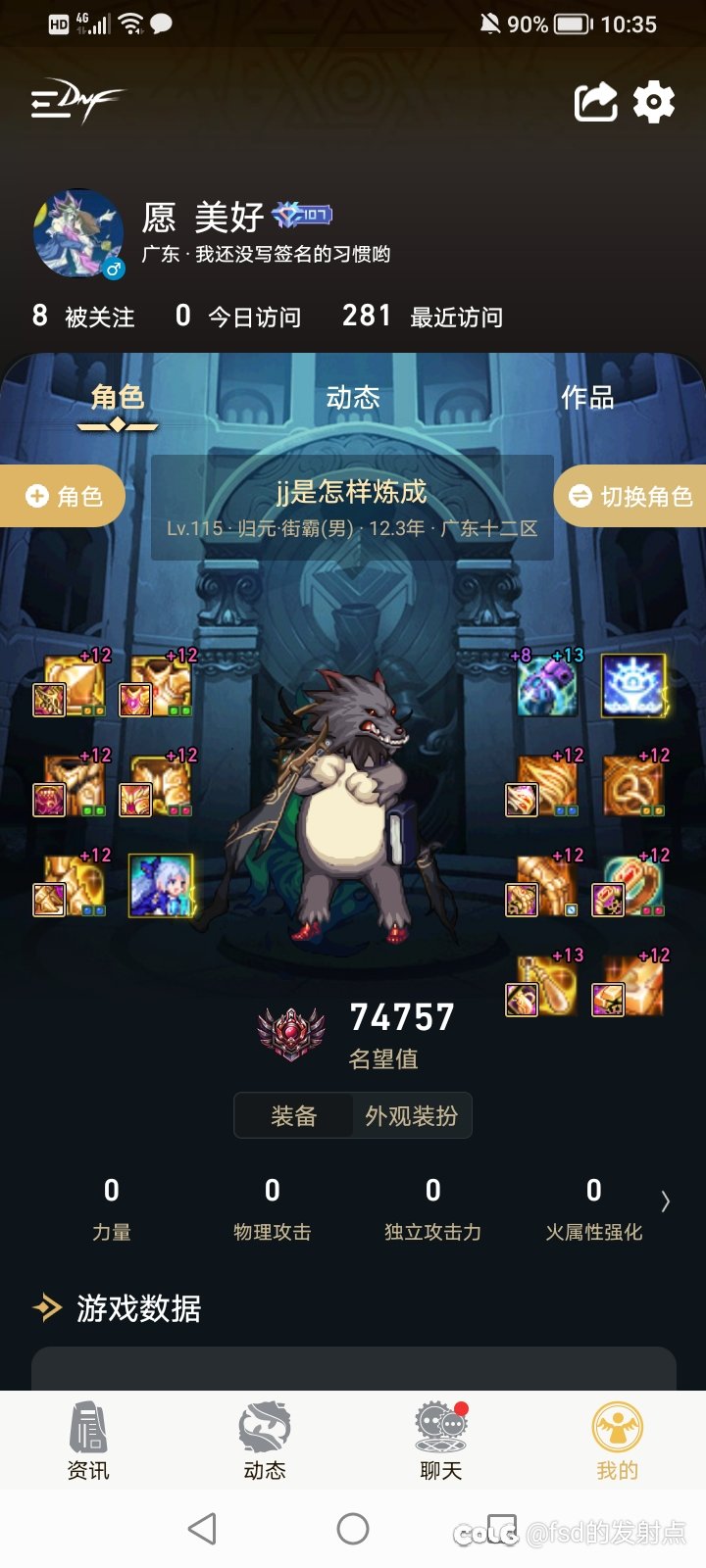The width and height of the screenshot is (706, 1568).
Task: Open the 动态 bottom navigation tab
Action: tap(265, 1441)
